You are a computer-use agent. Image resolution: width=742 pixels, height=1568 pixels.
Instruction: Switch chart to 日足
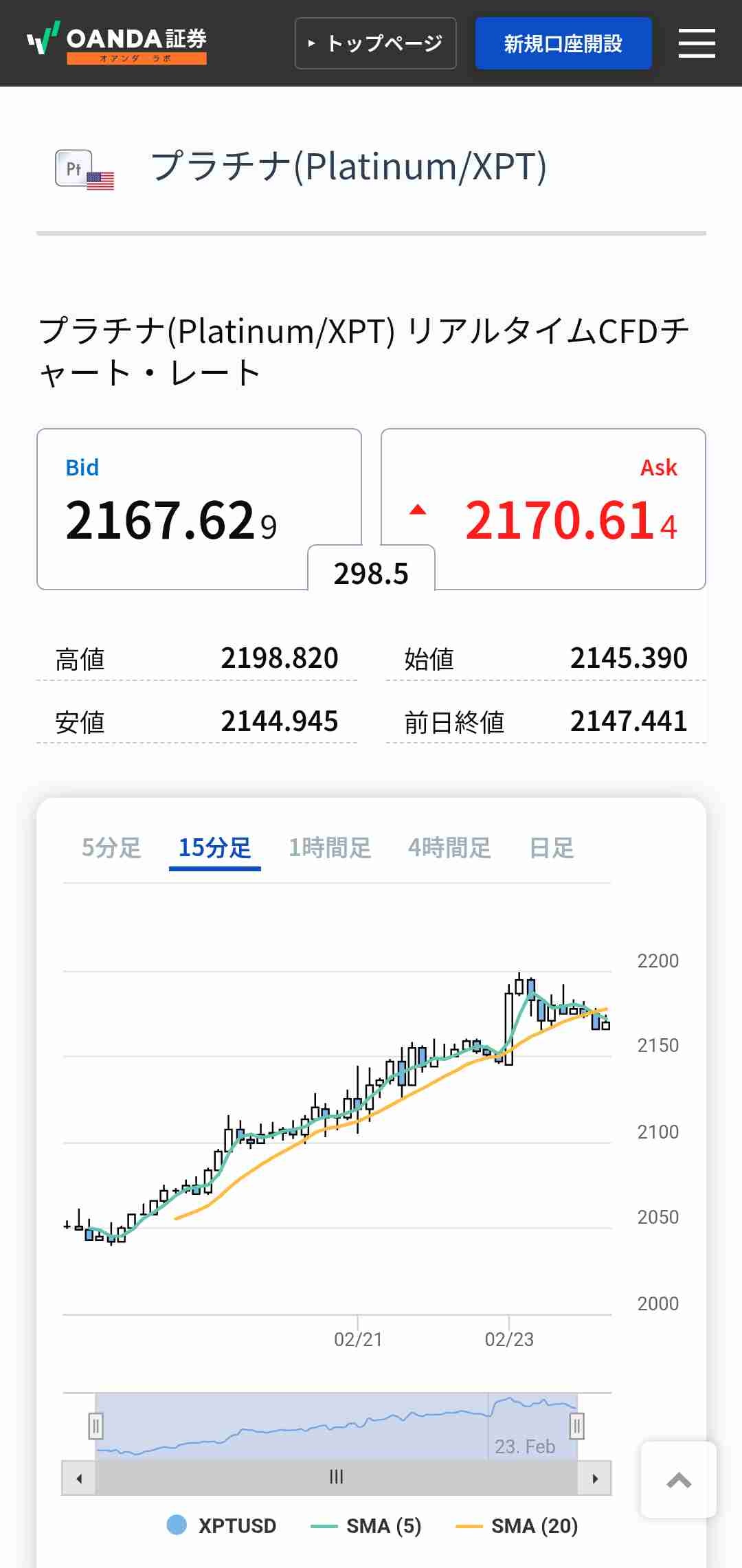[x=552, y=848]
